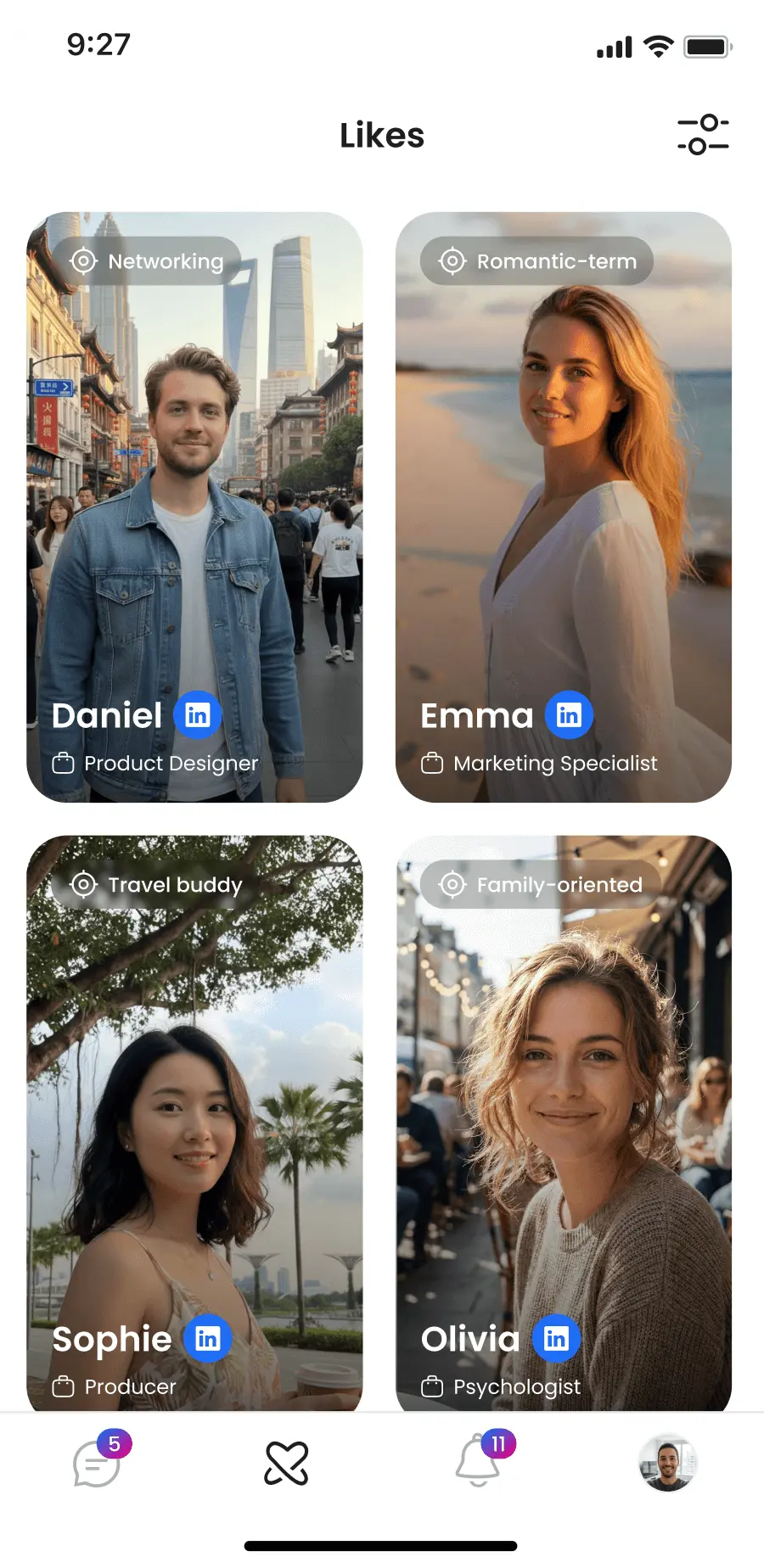Tap the LinkedIn badge next to Sophie
This screenshot has width=764, height=1568.
208,1339
